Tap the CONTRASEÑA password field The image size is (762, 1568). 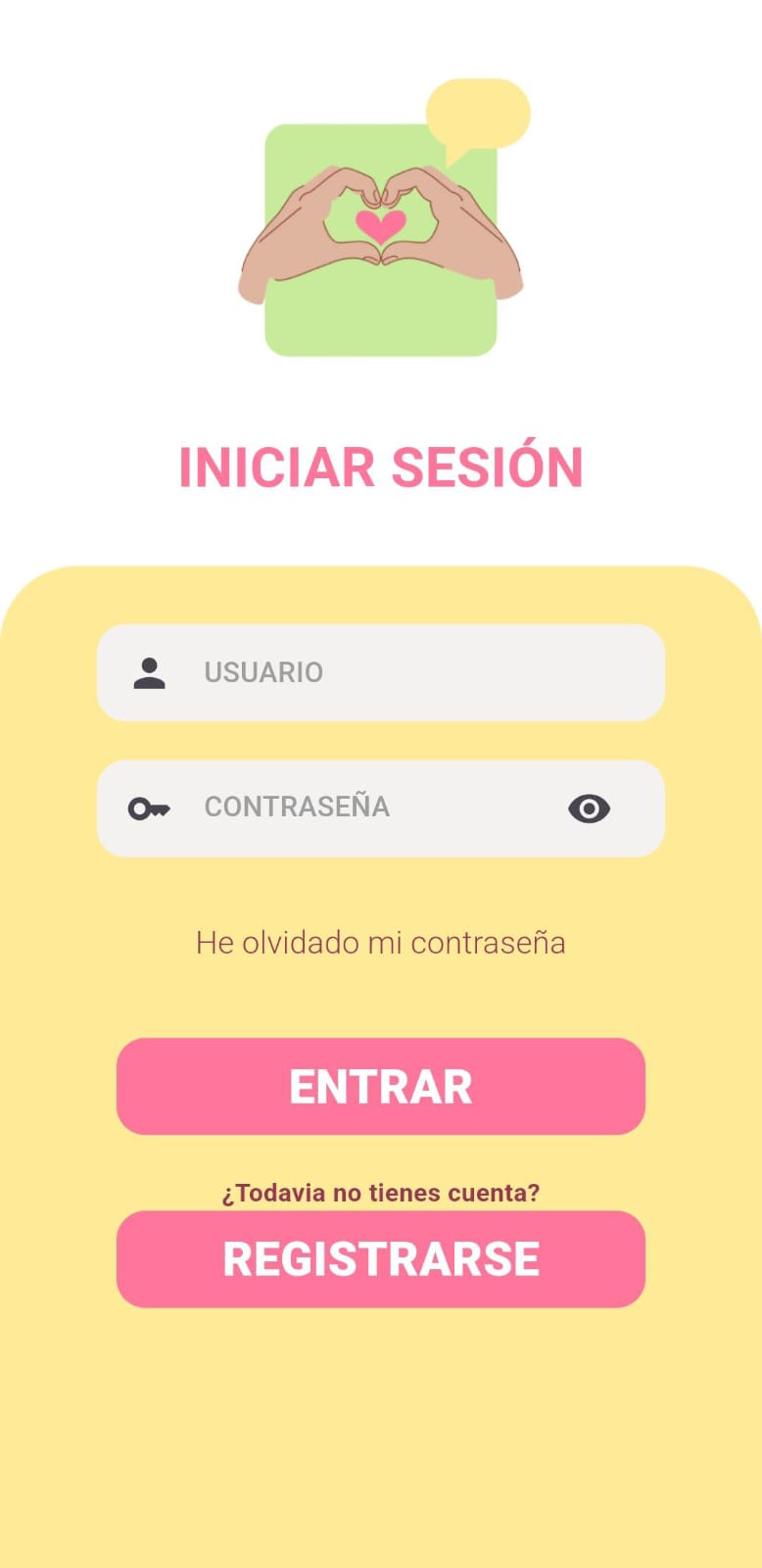[x=381, y=808]
